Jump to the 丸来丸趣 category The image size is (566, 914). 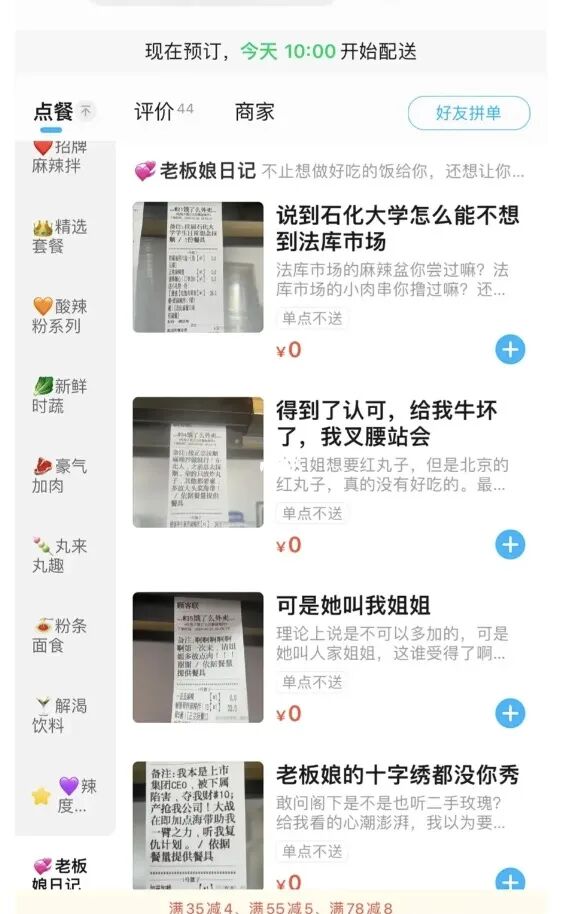click(x=60, y=556)
